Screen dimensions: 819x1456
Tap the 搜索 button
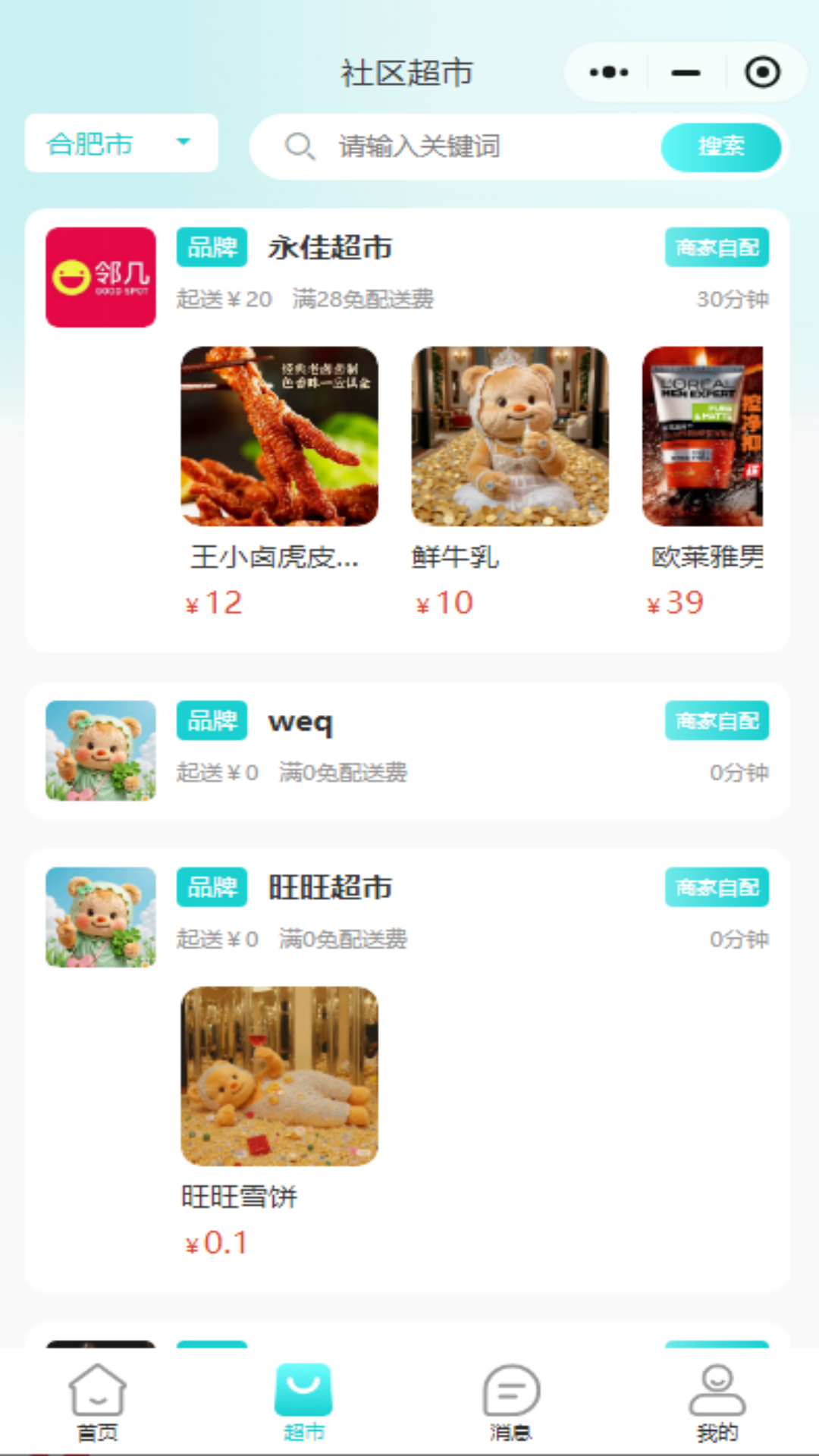click(x=720, y=146)
